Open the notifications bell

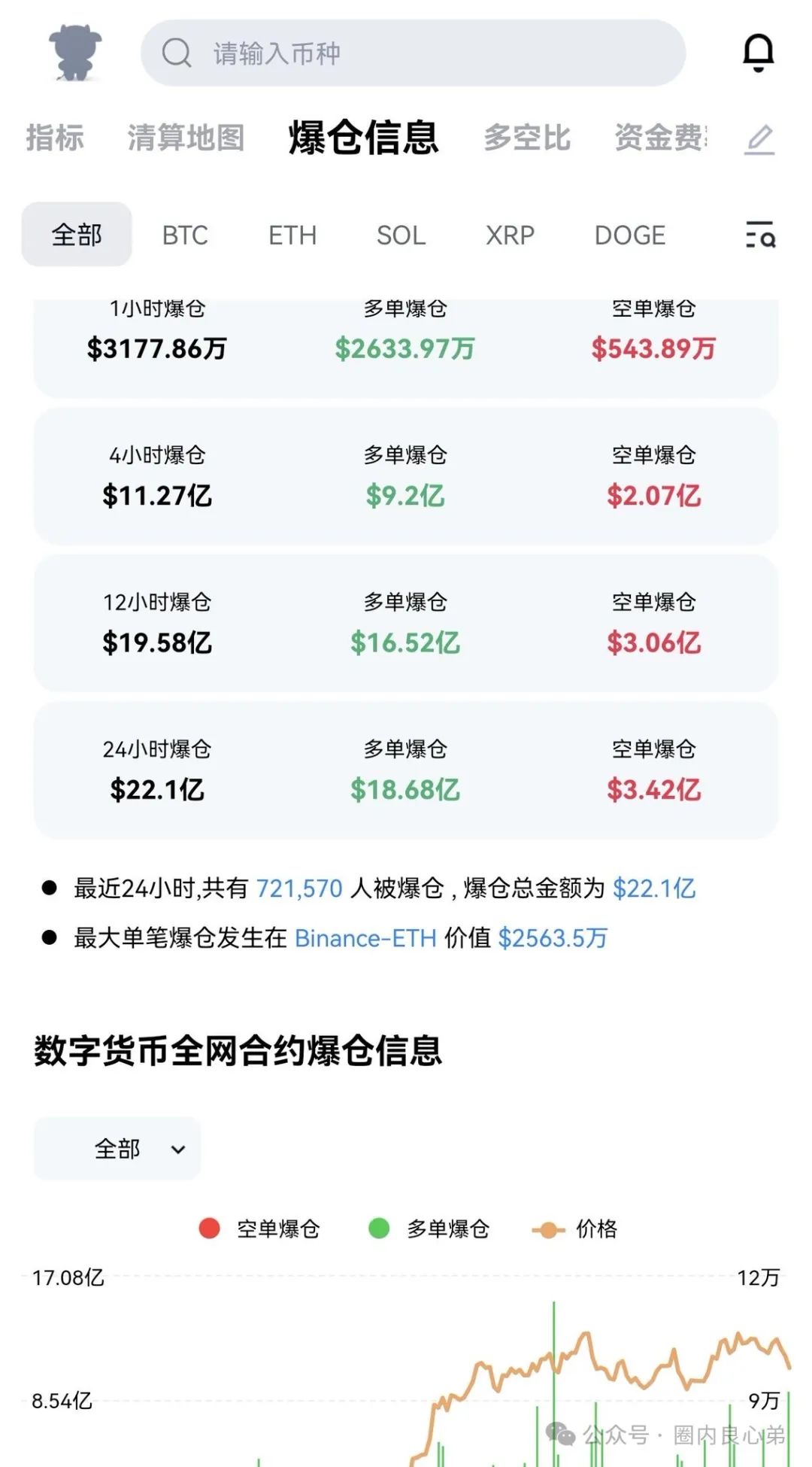click(758, 53)
